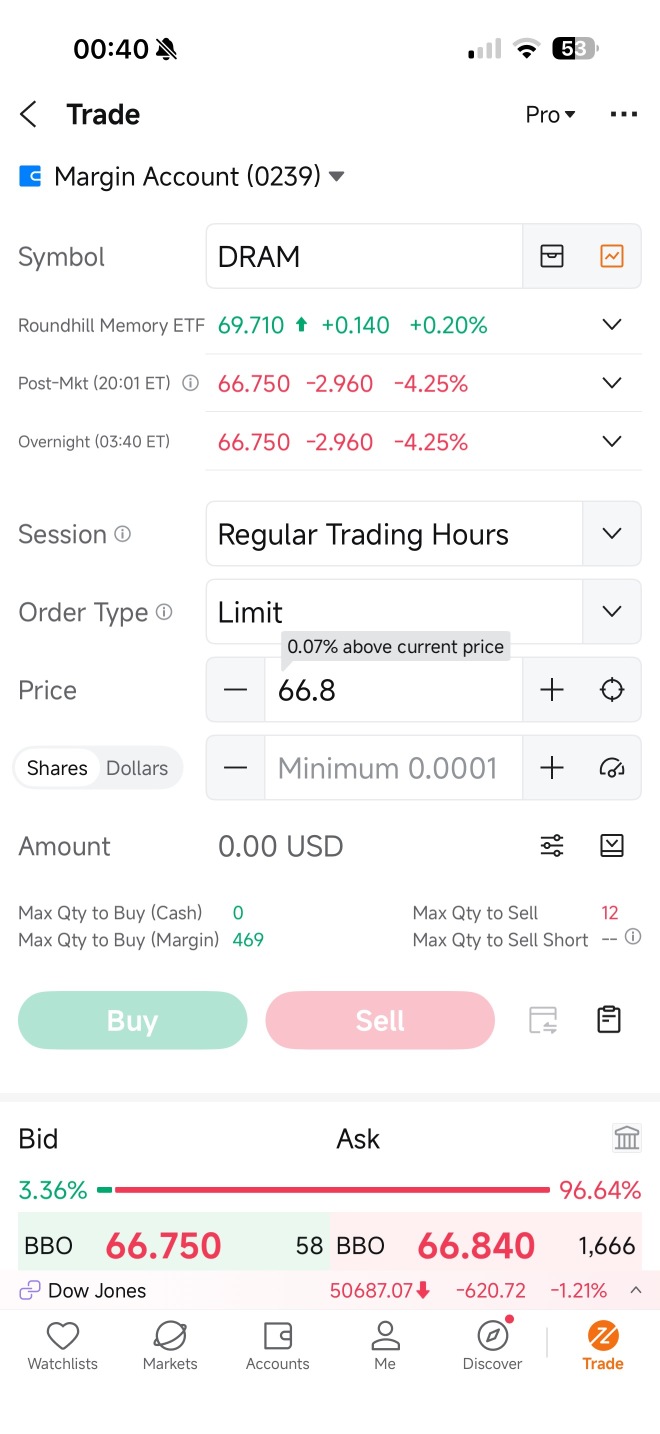Expand the Post-Mkt quote row
The image size is (660, 1434).
click(612, 383)
